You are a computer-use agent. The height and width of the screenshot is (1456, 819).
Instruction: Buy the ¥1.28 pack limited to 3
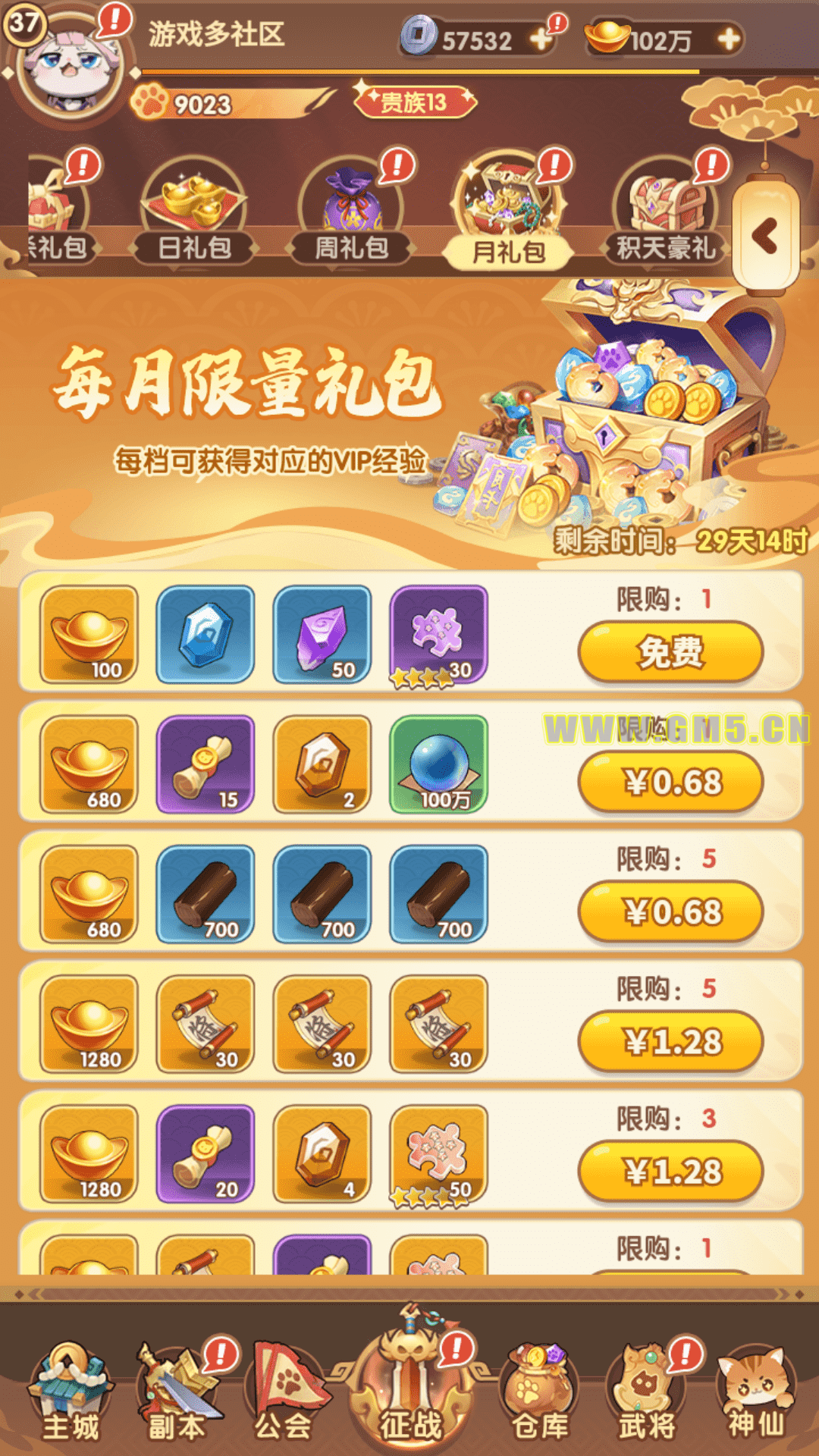[x=670, y=1171]
